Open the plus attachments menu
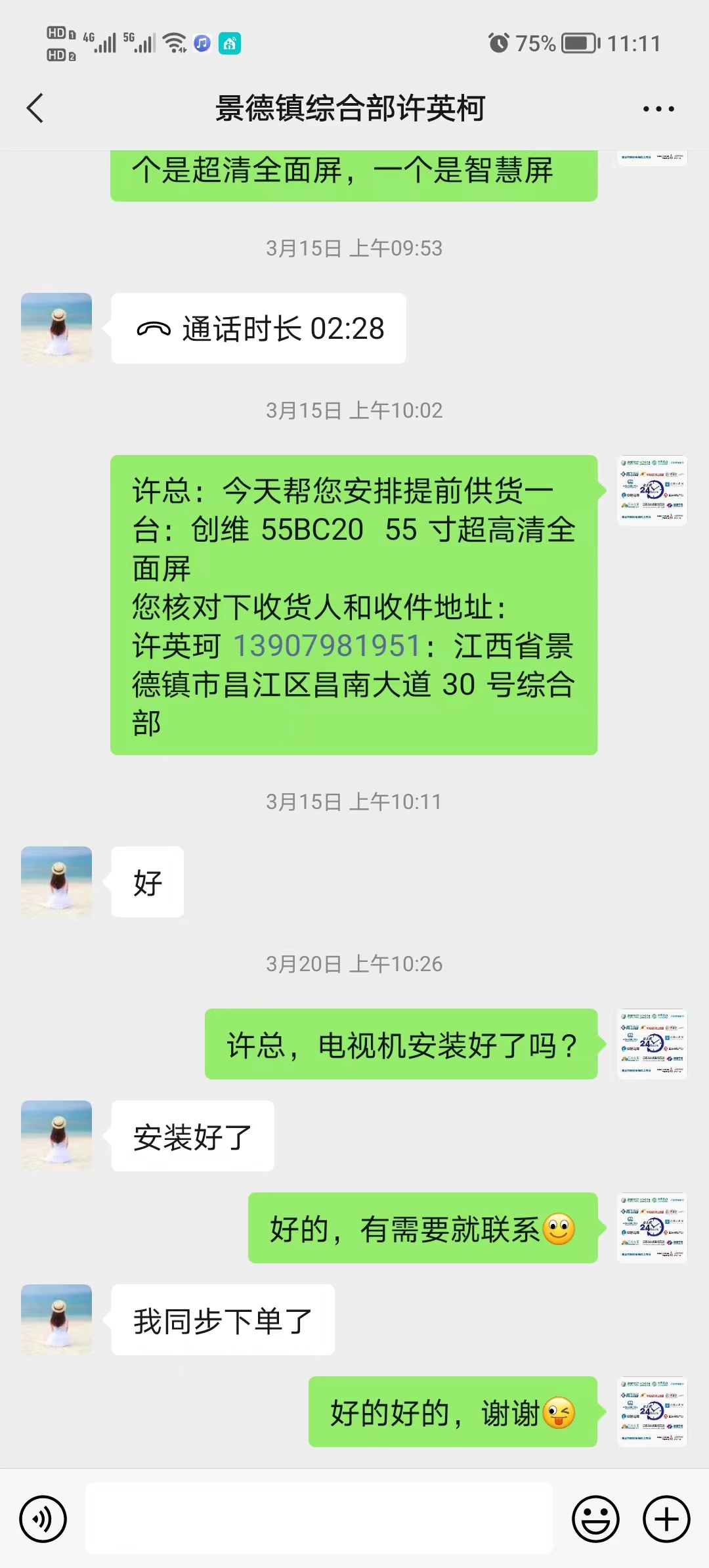This screenshot has width=709, height=1568. [666, 1519]
